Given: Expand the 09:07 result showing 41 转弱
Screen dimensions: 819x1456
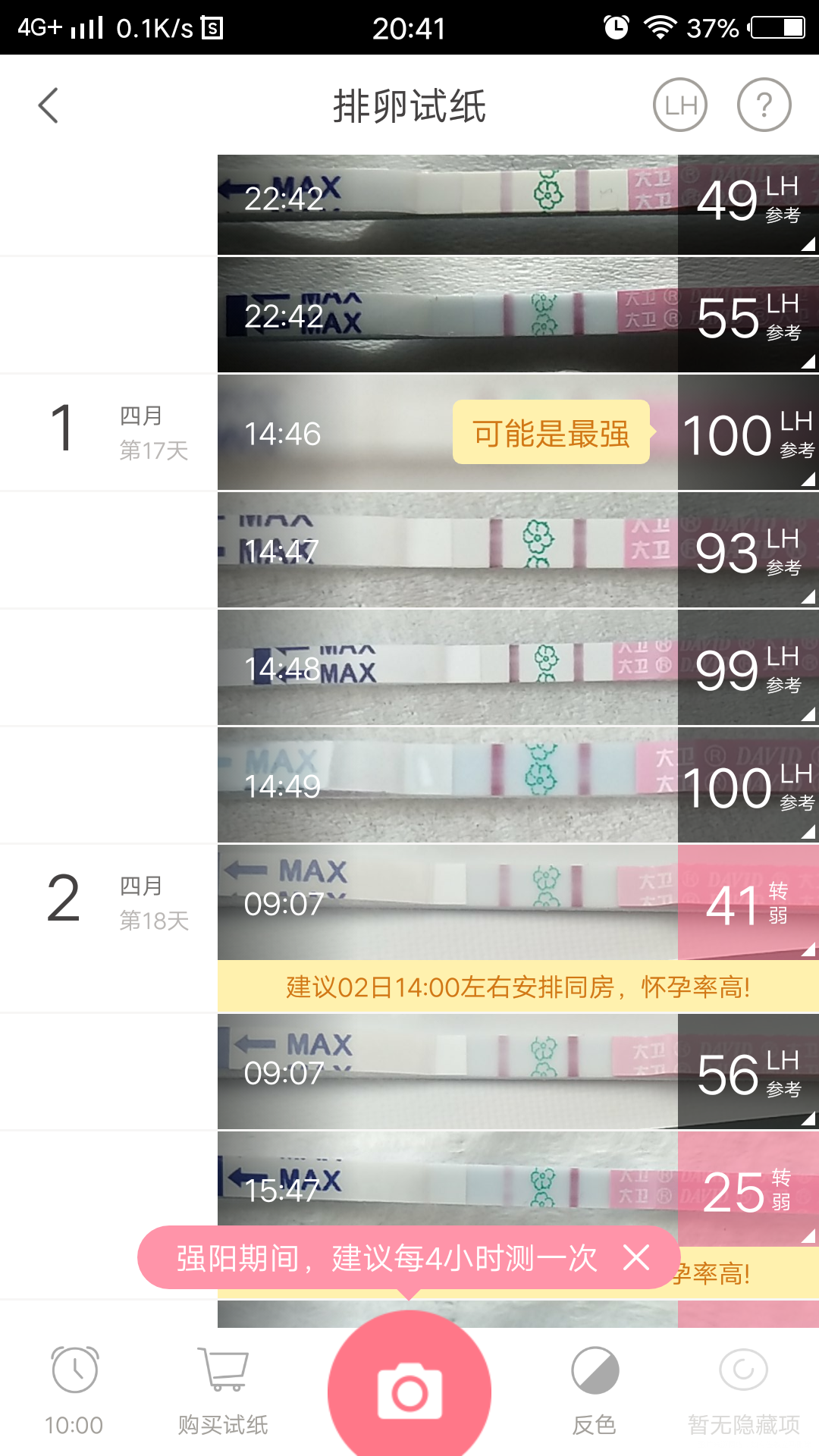Looking at the screenshot, I should (455, 902).
